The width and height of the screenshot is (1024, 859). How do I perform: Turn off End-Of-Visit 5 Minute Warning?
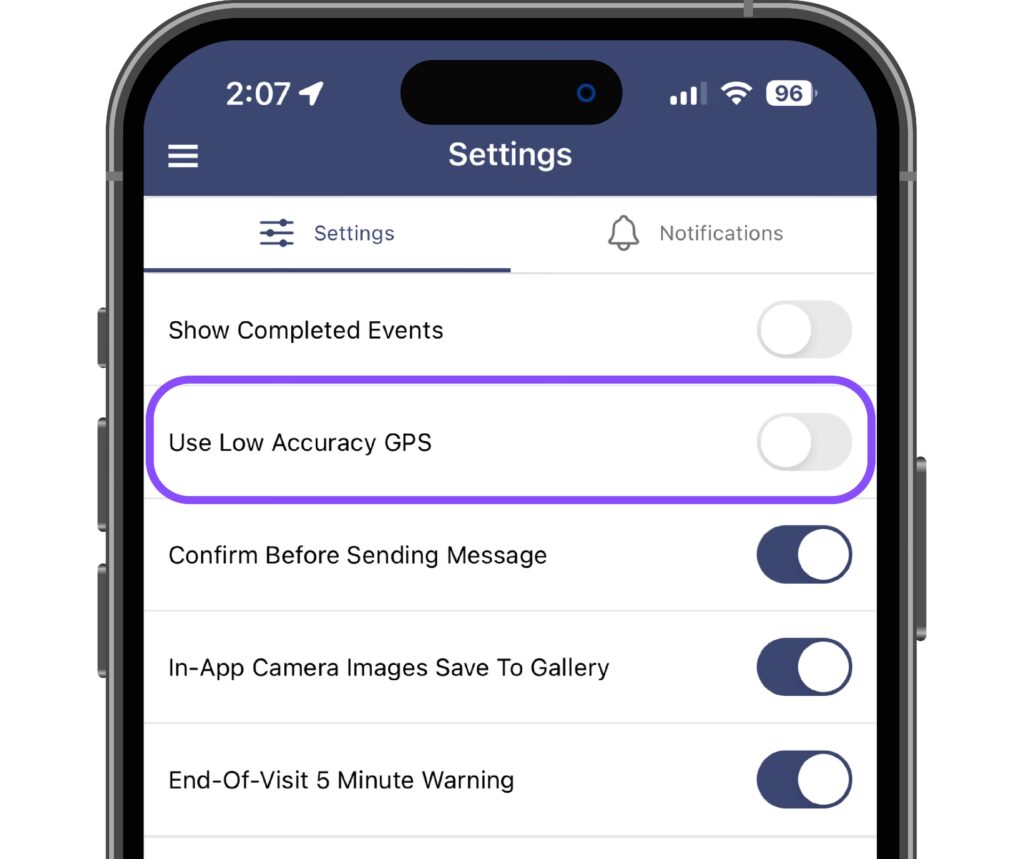point(803,780)
